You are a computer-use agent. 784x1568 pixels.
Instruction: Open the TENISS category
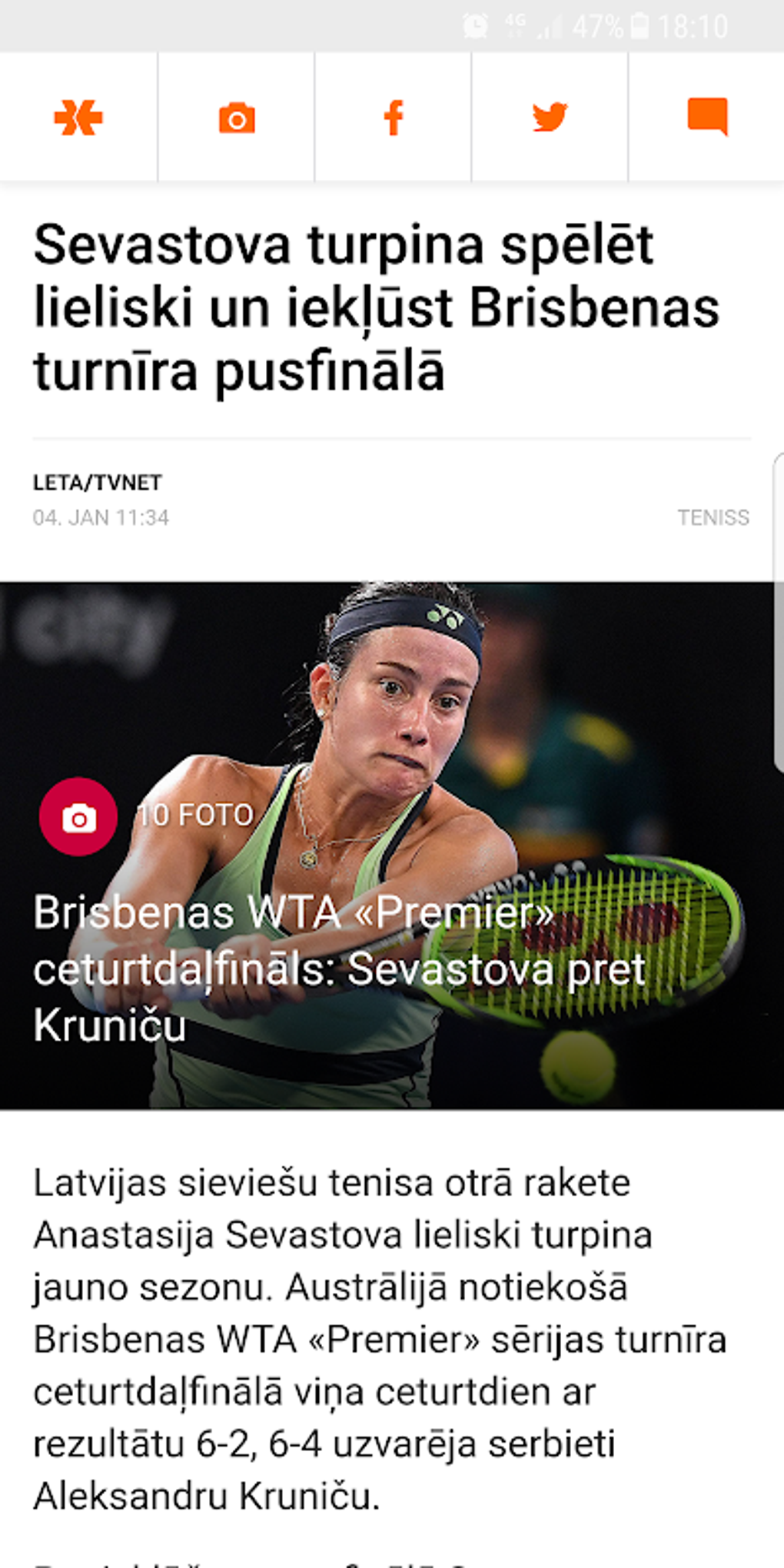tap(713, 517)
